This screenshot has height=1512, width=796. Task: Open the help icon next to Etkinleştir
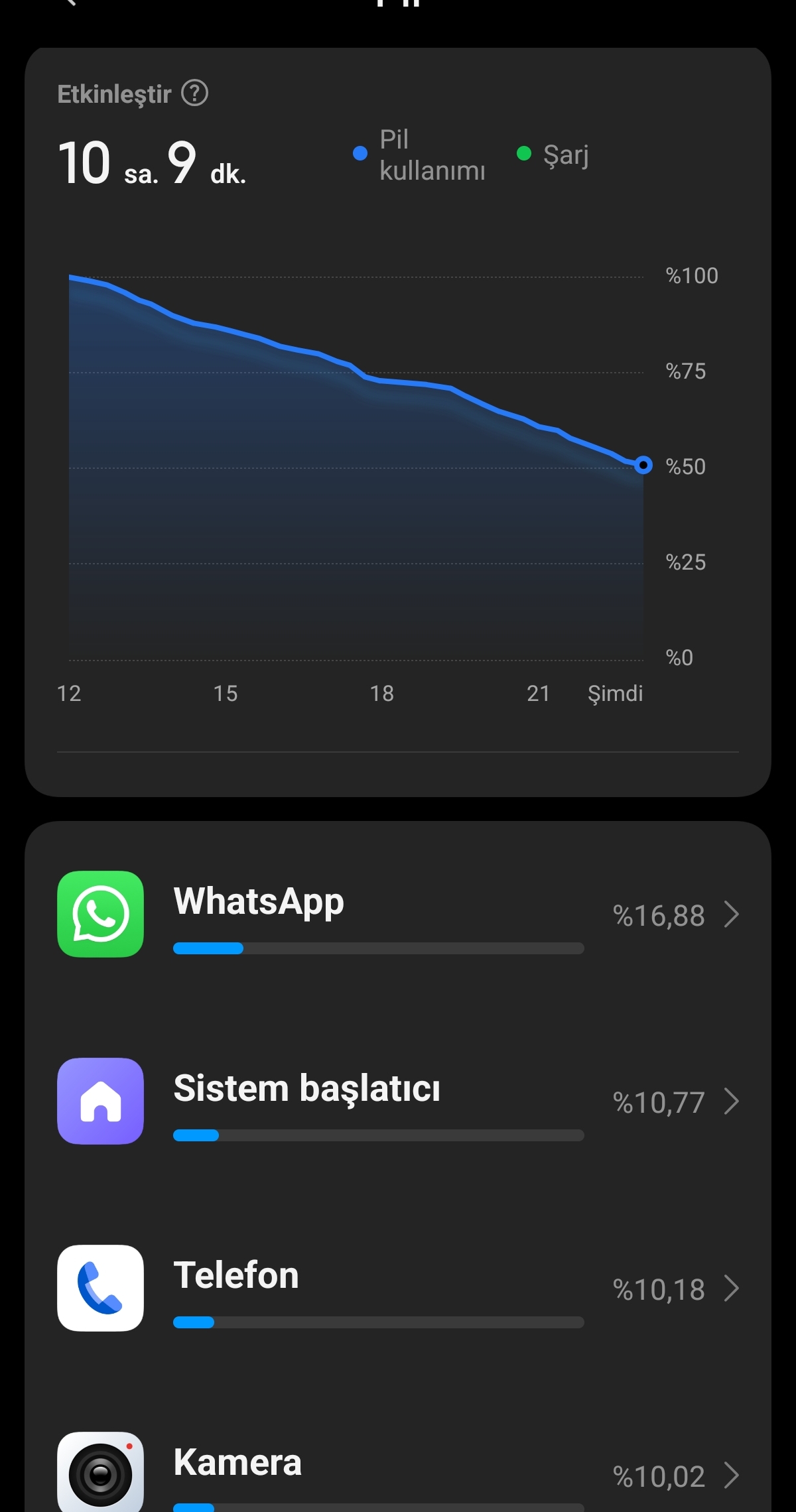pyautogui.click(x=195, y=94)
